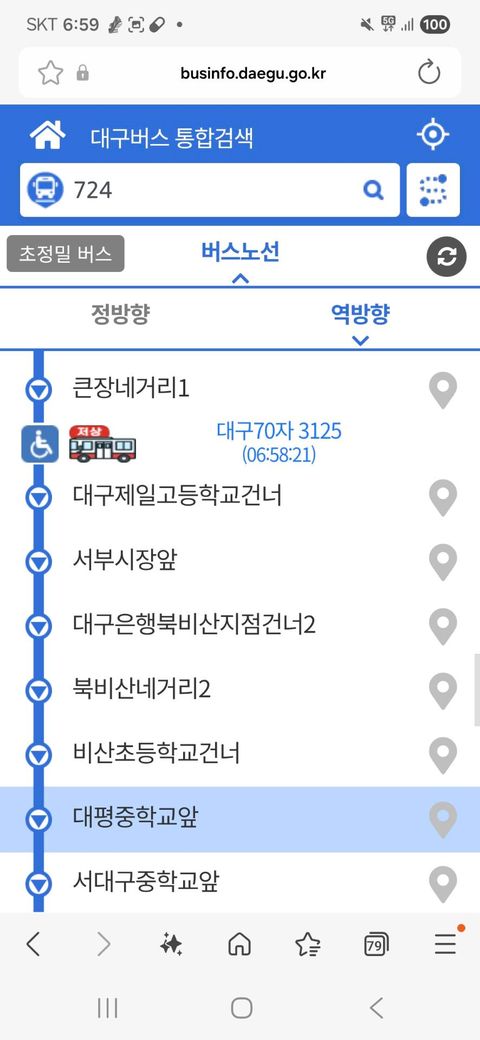Switch to the 정방향 tab

point(120,314)
